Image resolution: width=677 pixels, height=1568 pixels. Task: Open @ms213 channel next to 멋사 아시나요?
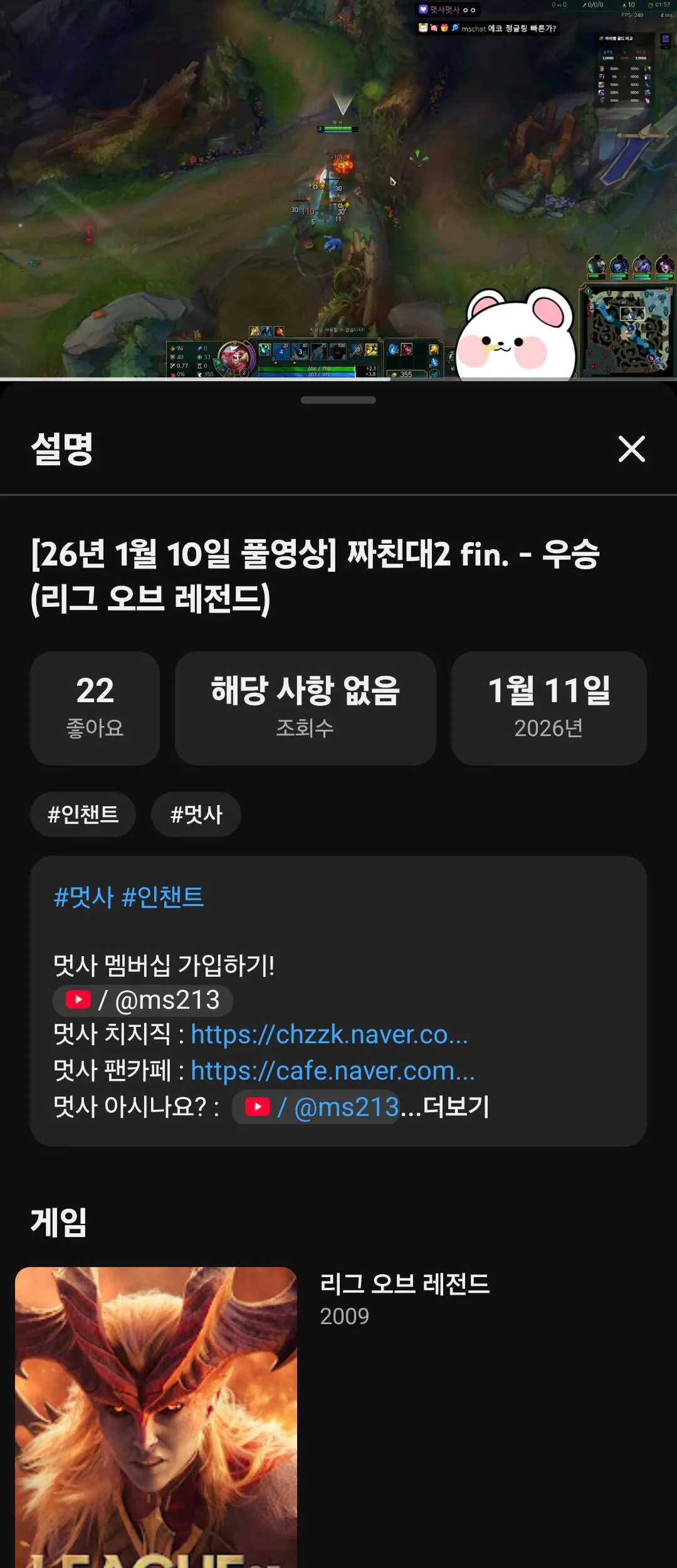[317, 1107]
